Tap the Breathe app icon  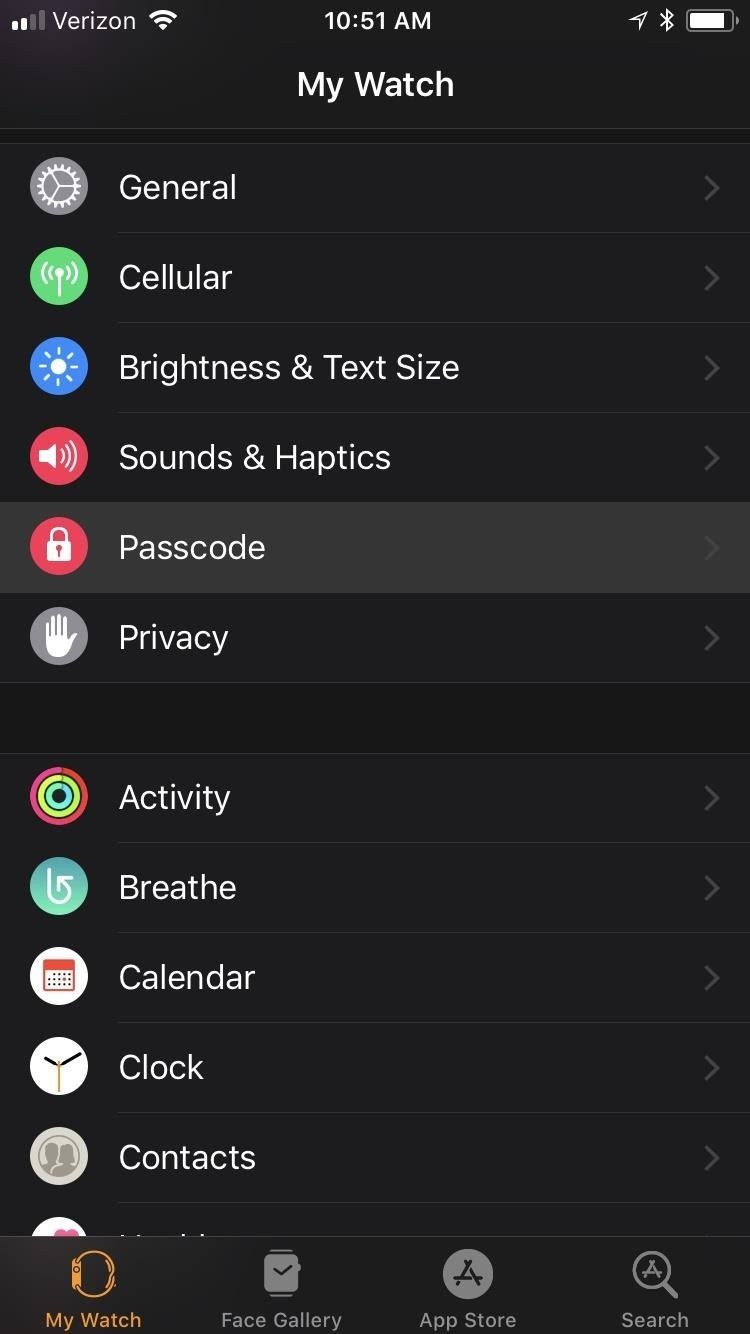(x=59, y=886)
